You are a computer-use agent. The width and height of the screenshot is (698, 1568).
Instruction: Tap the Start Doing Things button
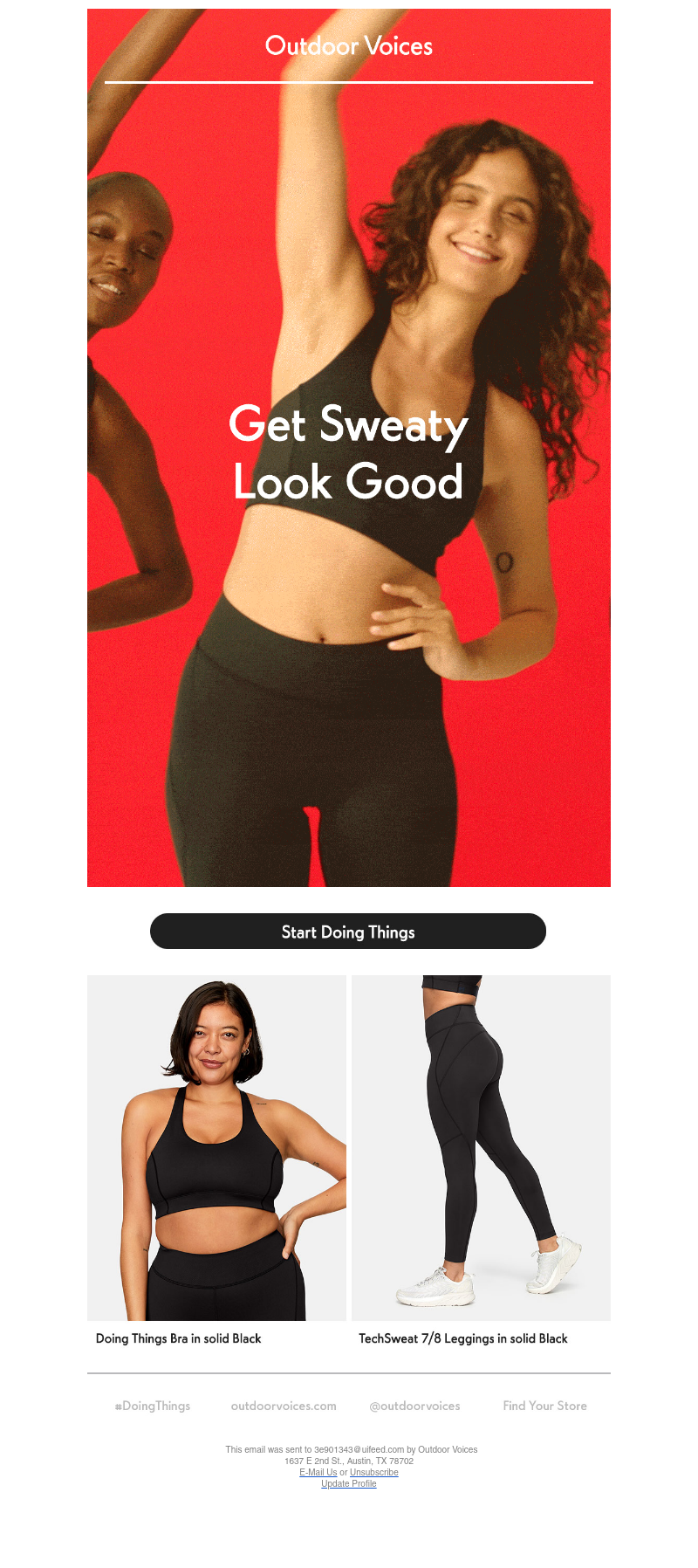[x=348, y=932]
